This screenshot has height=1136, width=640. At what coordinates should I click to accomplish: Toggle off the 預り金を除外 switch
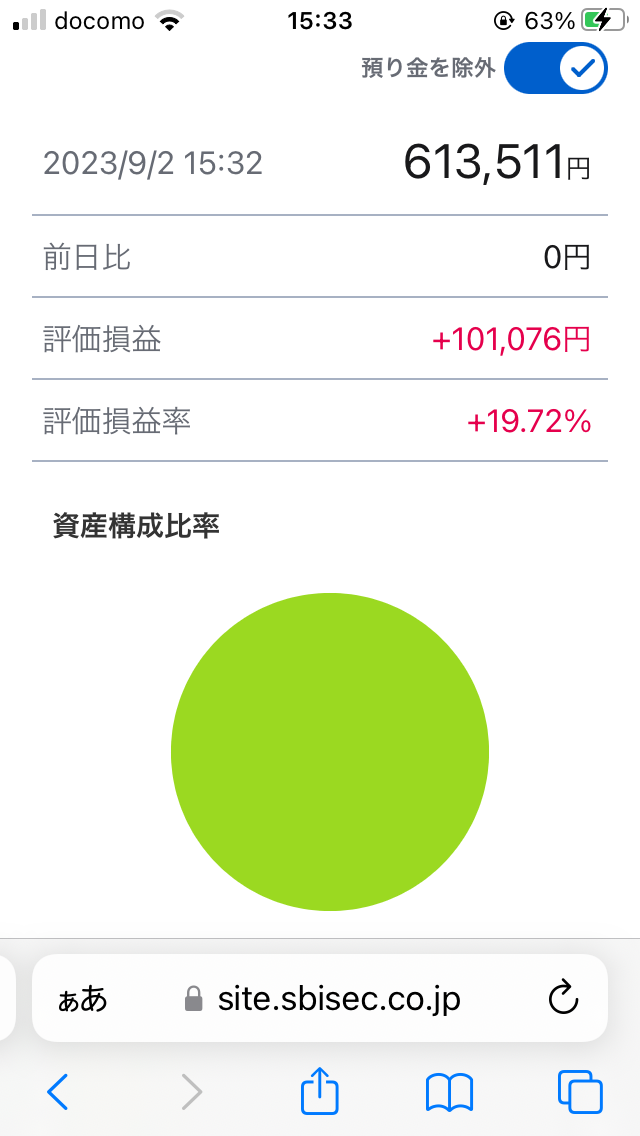point(555,68)
